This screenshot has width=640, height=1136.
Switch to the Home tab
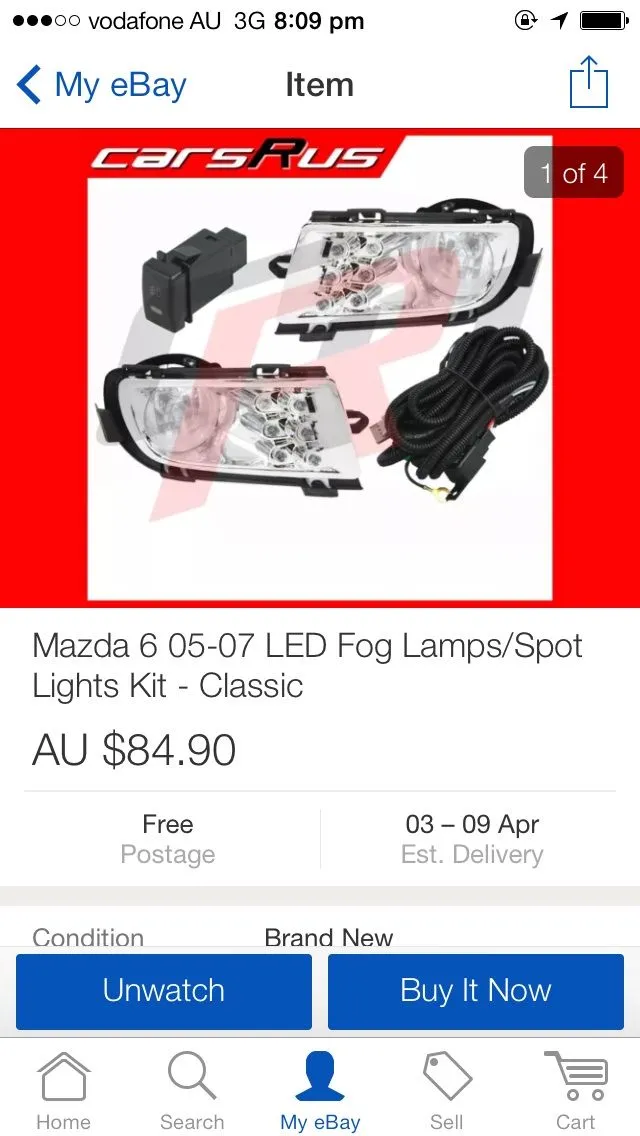pyautogui.click(x=63, y=1091)
